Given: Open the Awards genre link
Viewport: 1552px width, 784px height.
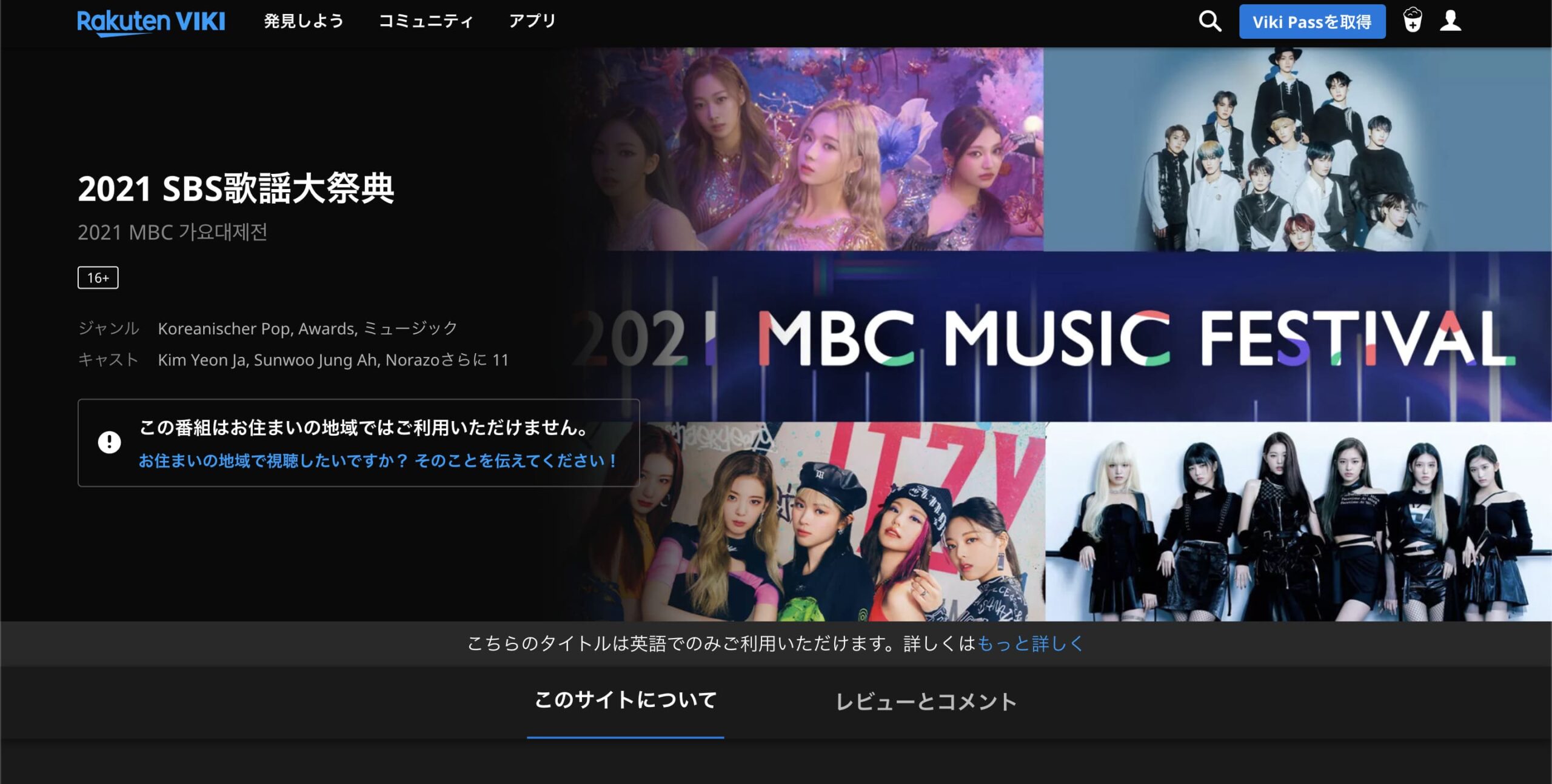Looking at the screenshot, I should pos(326,328).
